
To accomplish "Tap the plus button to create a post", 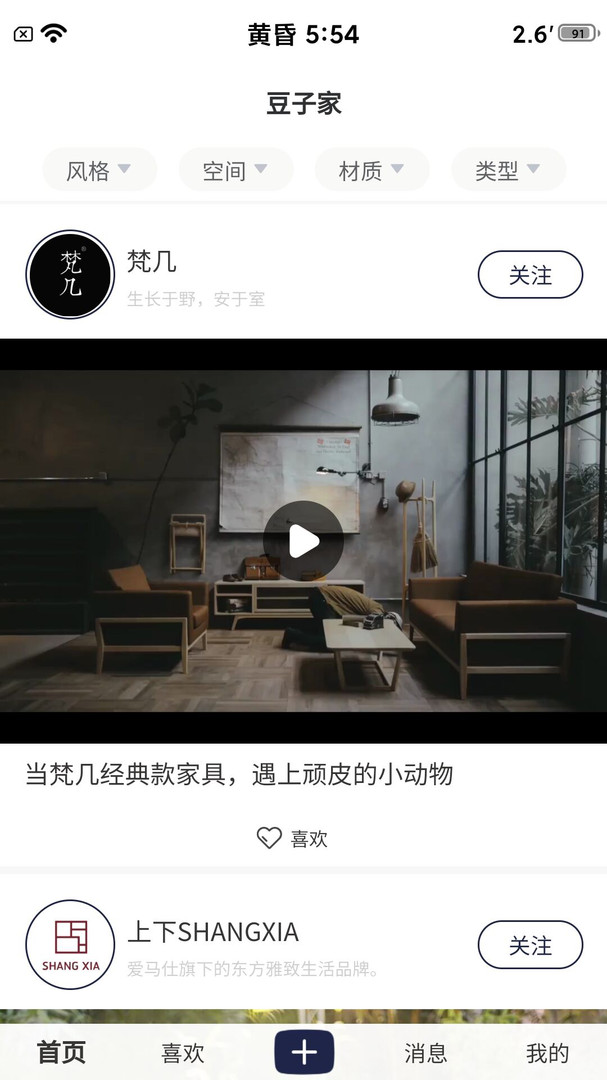I will 304,1053.
